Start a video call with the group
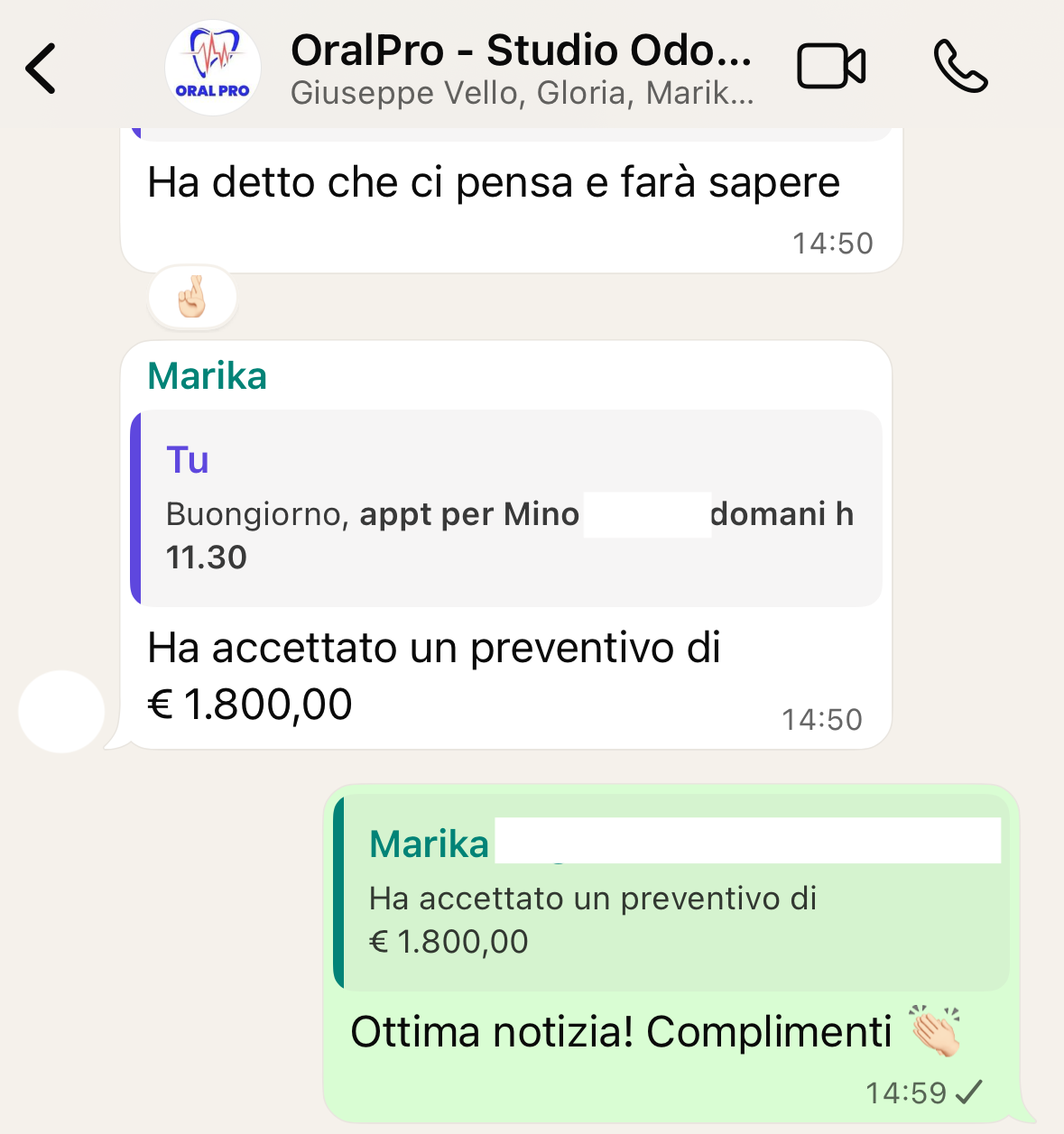This screenshot has width=1064, height=1134. tap(831, 67)
